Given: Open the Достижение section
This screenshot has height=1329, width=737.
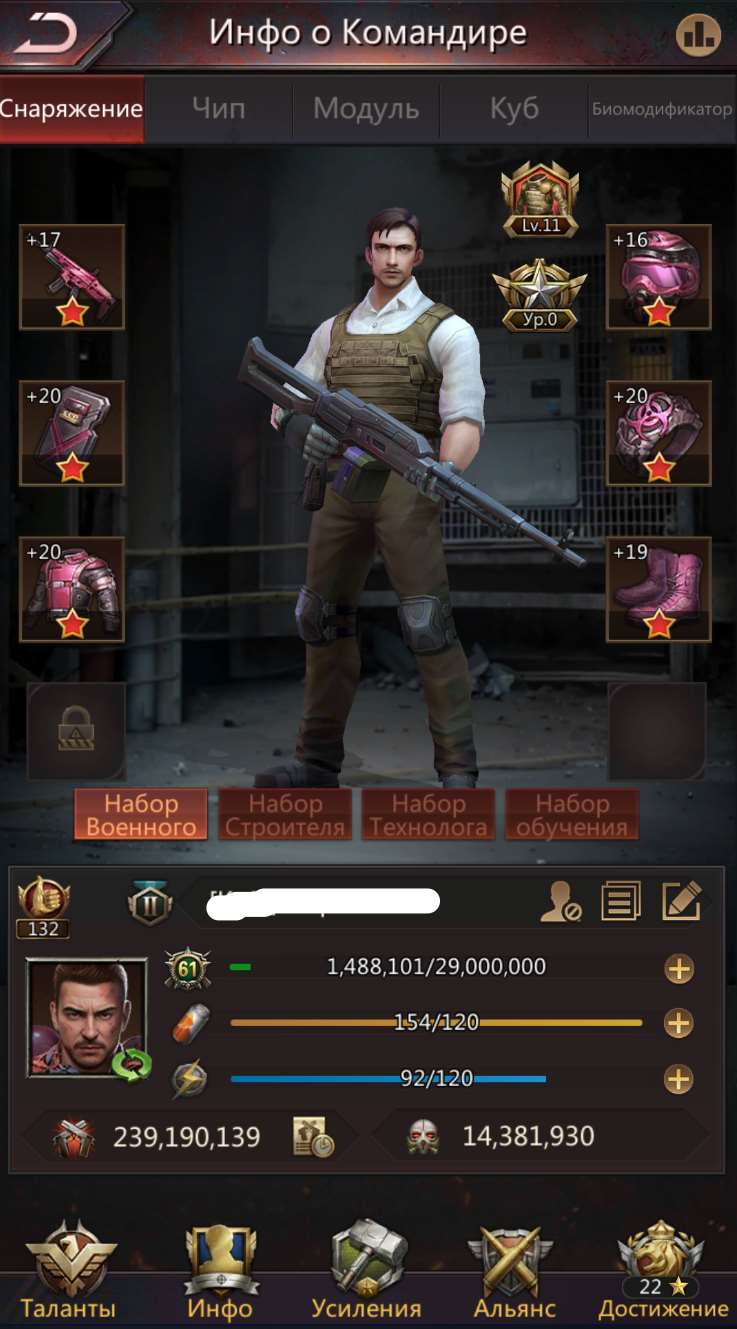Looking at the screenshot, I should tap(663, 1272).
